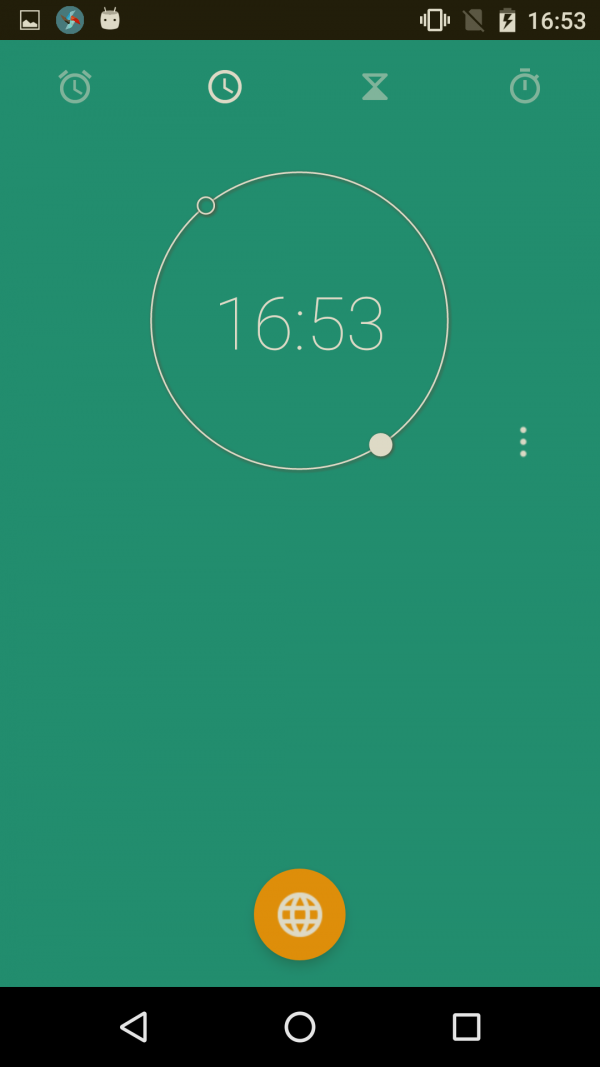The height and width of the screenshot is (1067, 600).
Task: Open the three-dot overflow menu
Action: (523, 442)
